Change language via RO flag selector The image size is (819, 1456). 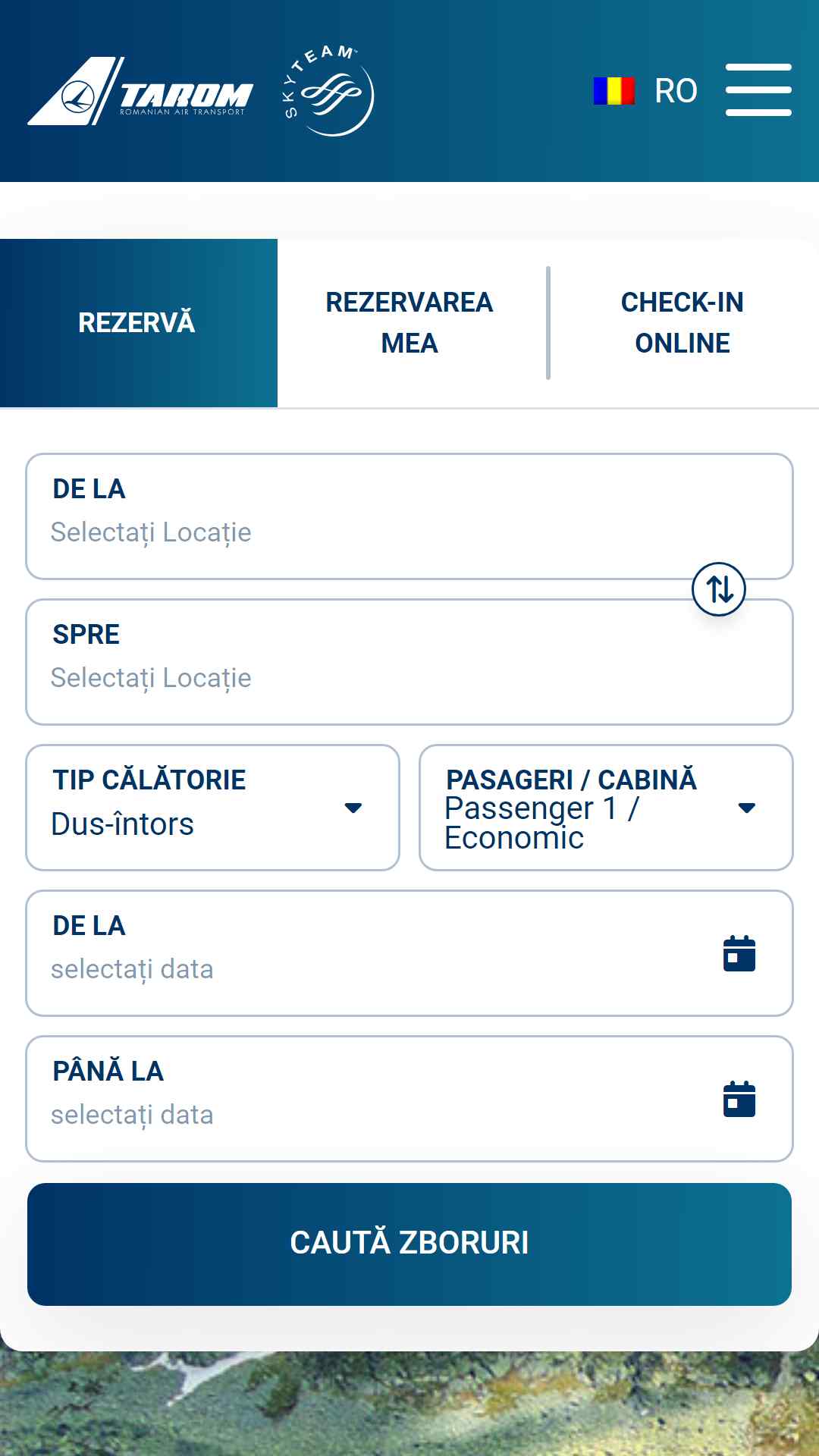[x=645, y=91]
